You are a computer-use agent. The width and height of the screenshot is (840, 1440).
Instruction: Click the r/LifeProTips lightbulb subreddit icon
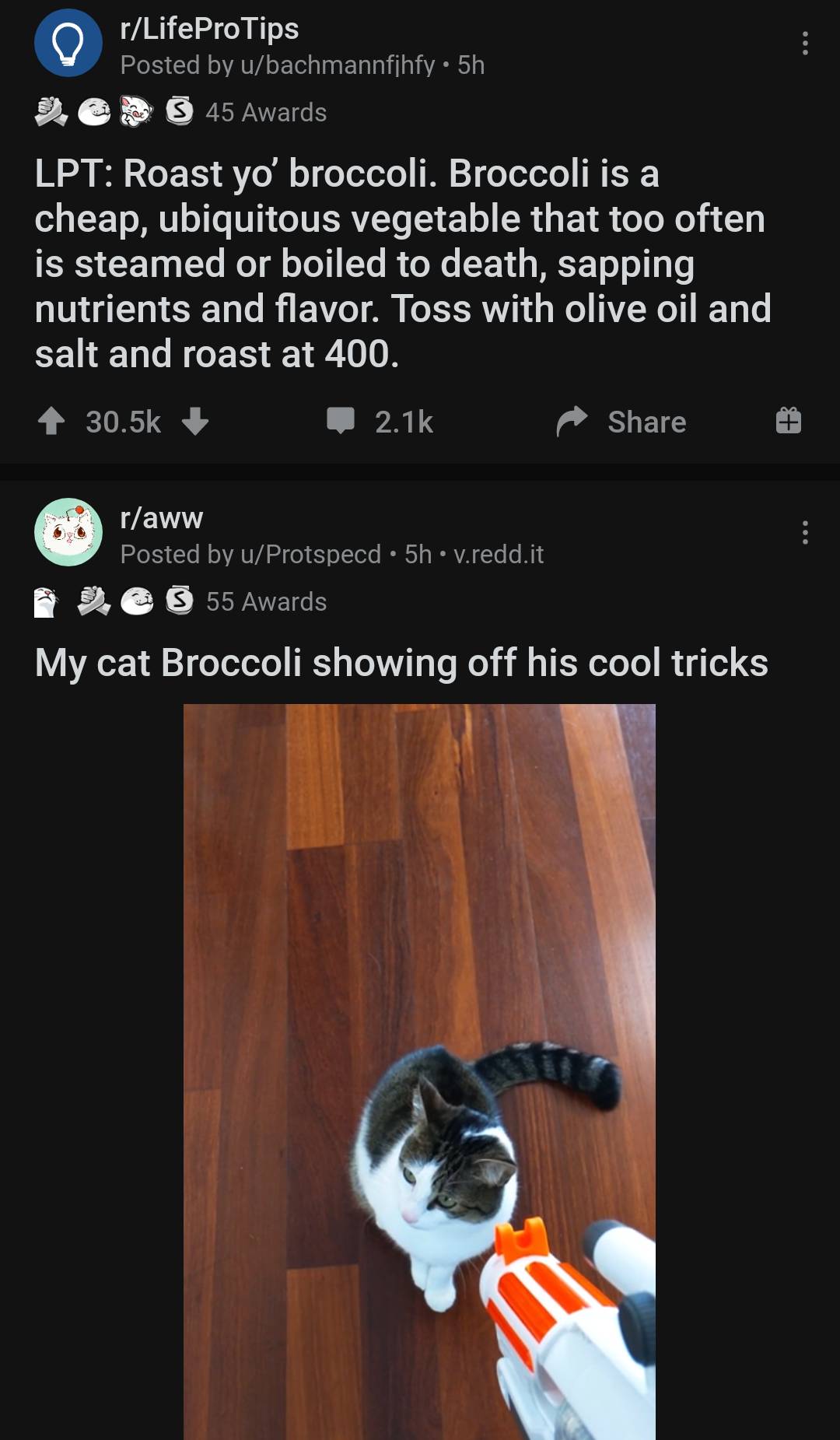(x=68, y=42)
